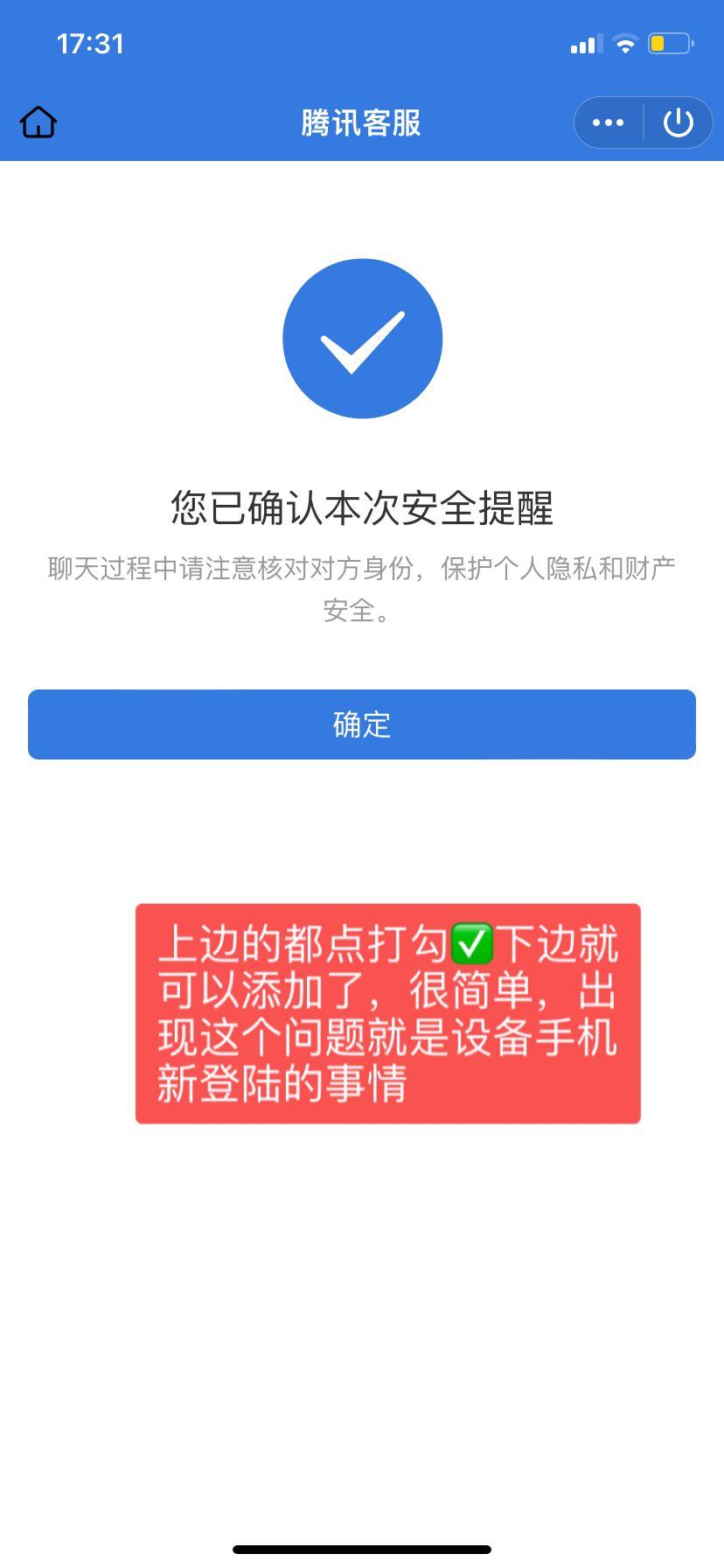Confirm with the 确定 button
This screenshot has width=724, height=1568.
pyautogui.click(x=361, y=724)
